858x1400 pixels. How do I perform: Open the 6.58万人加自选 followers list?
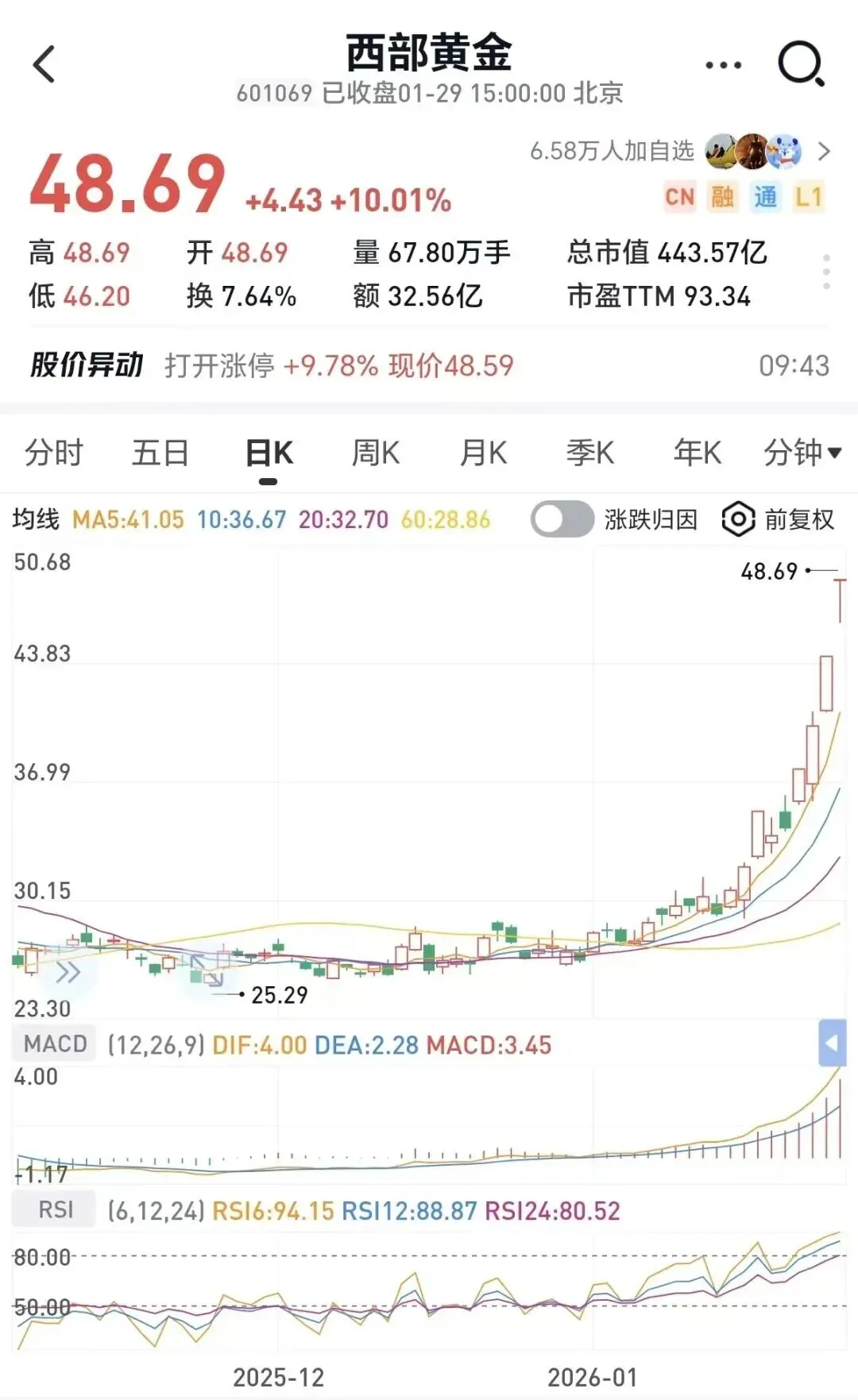[680, 151]
